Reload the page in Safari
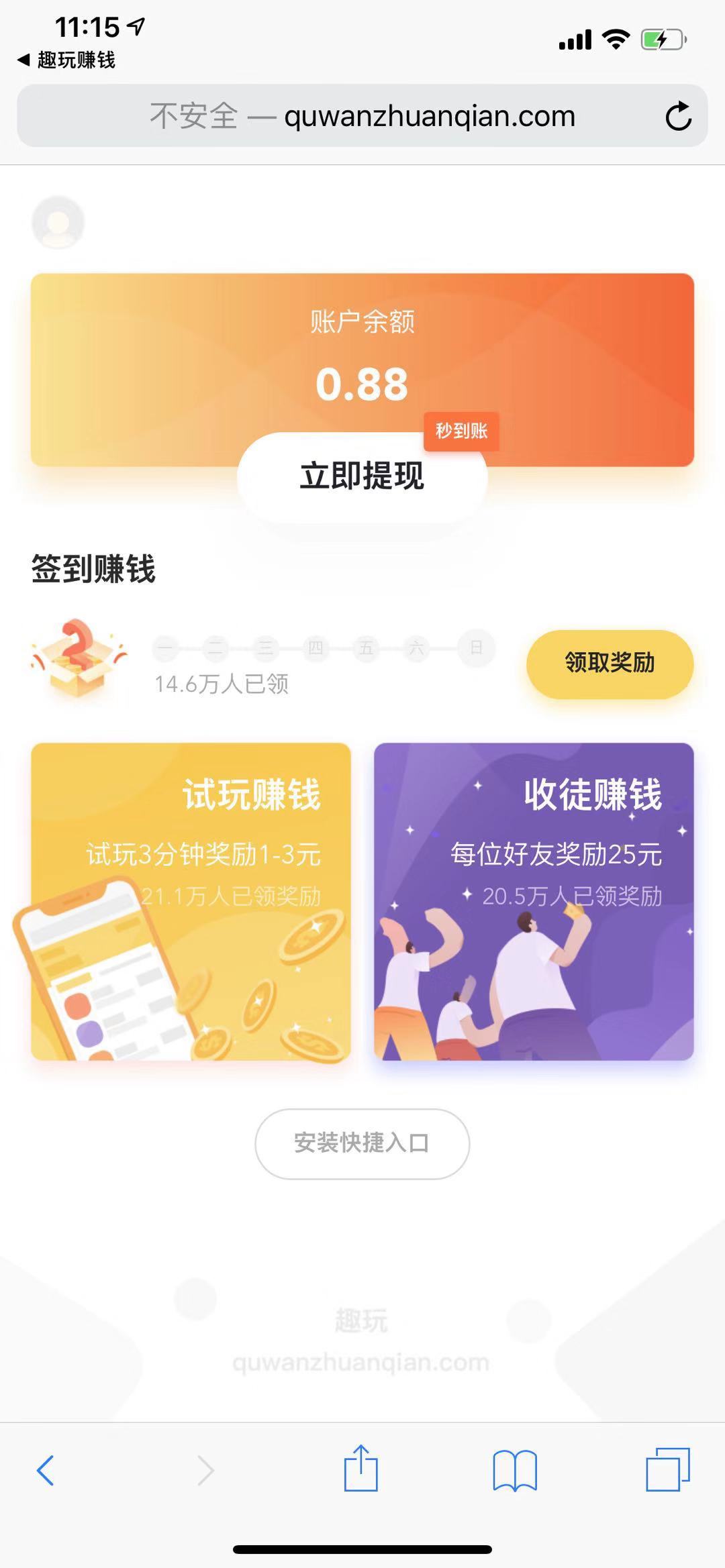 [678, 116]
